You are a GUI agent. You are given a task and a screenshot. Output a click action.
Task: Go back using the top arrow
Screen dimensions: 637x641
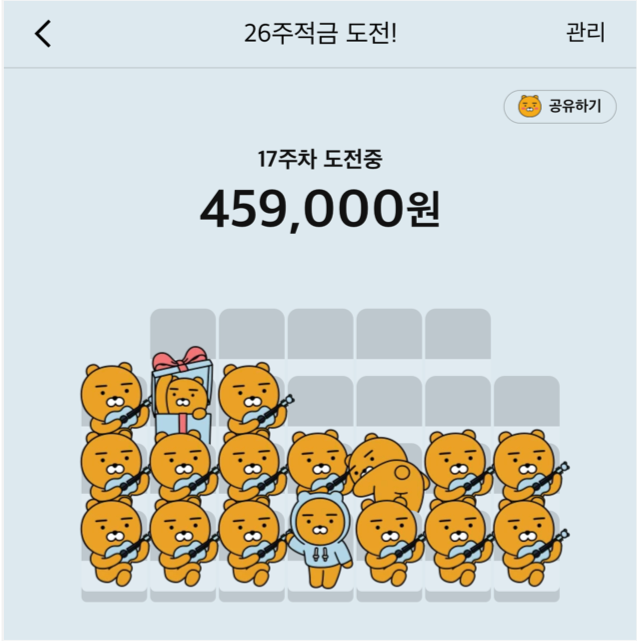43,33
